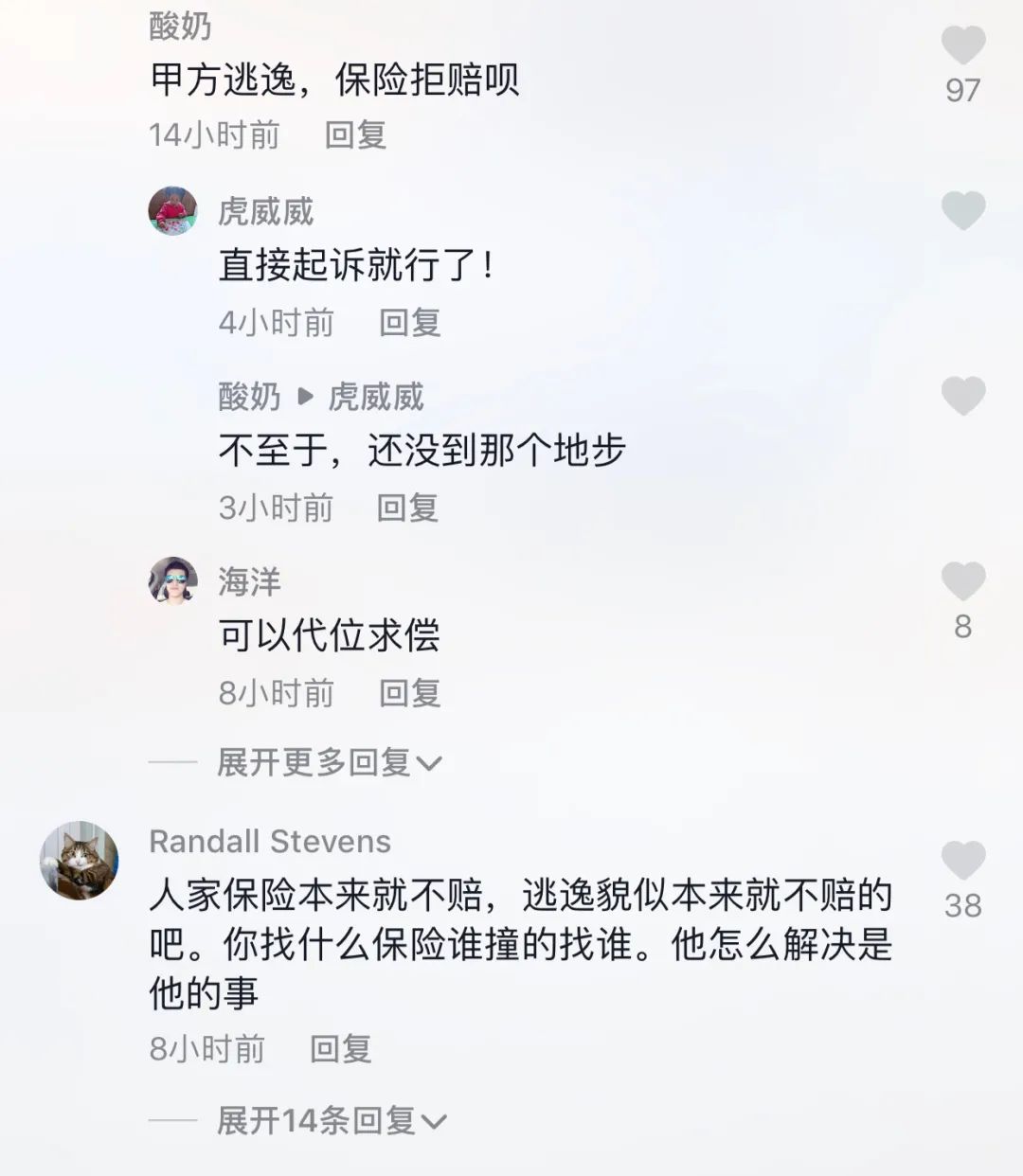Reply to 酸奶's 3小时前 comment
Screen dimensions: 1023x1176
[407, 508]
